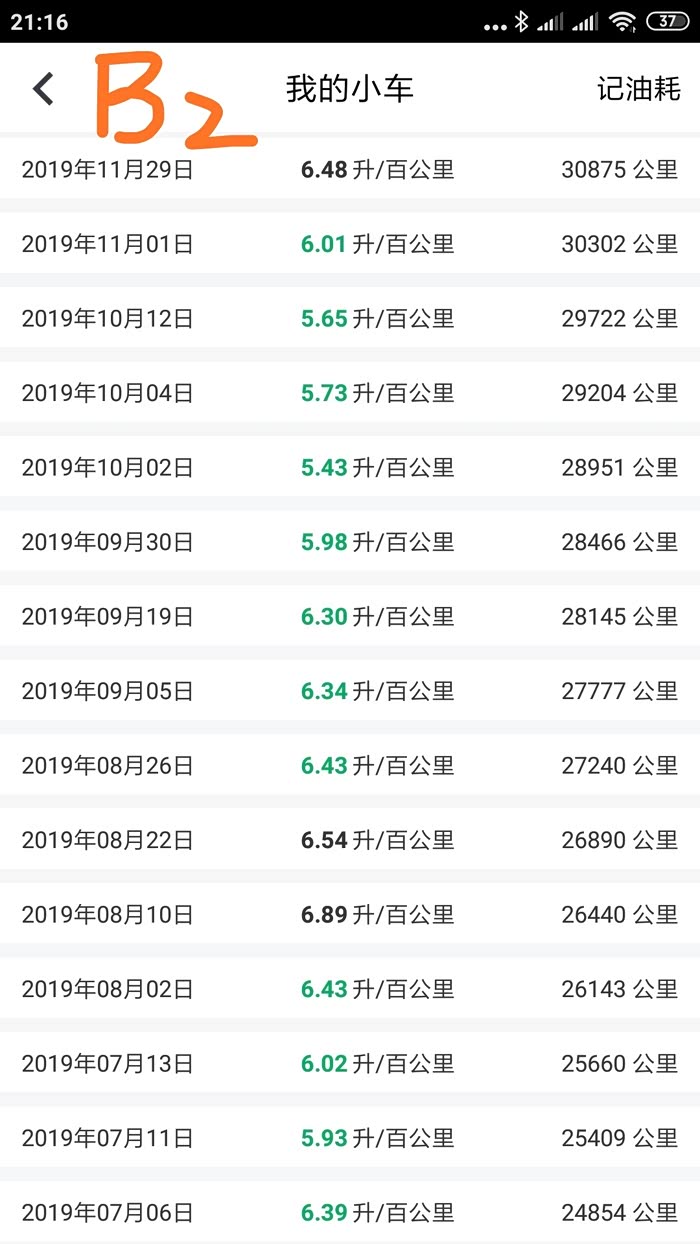The image size is (700, 1244).
Task: Open the 2019年08月22日 fuel record
Action: coord(350,840)
